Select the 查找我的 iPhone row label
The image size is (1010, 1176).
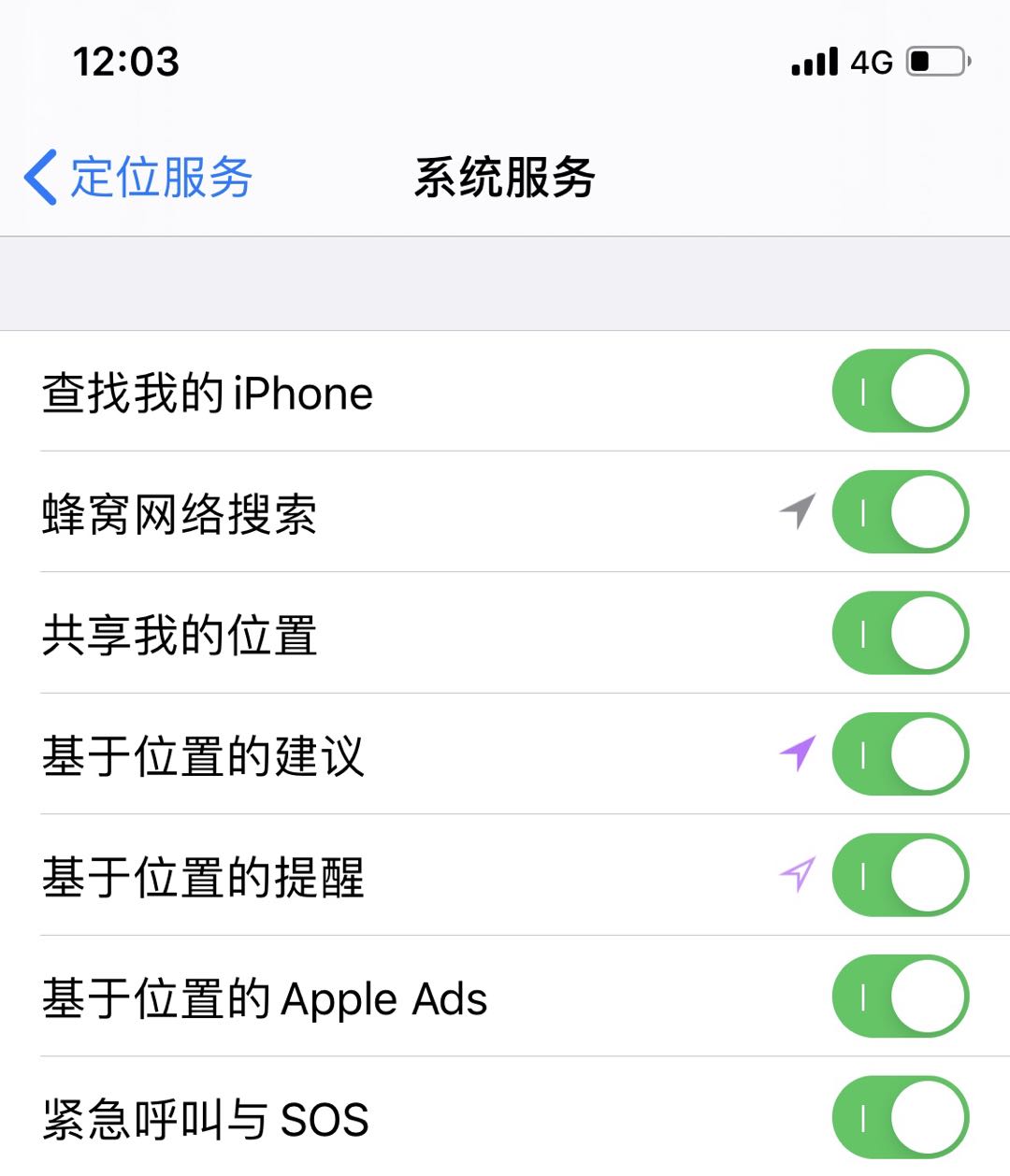(x=206, y=393)
